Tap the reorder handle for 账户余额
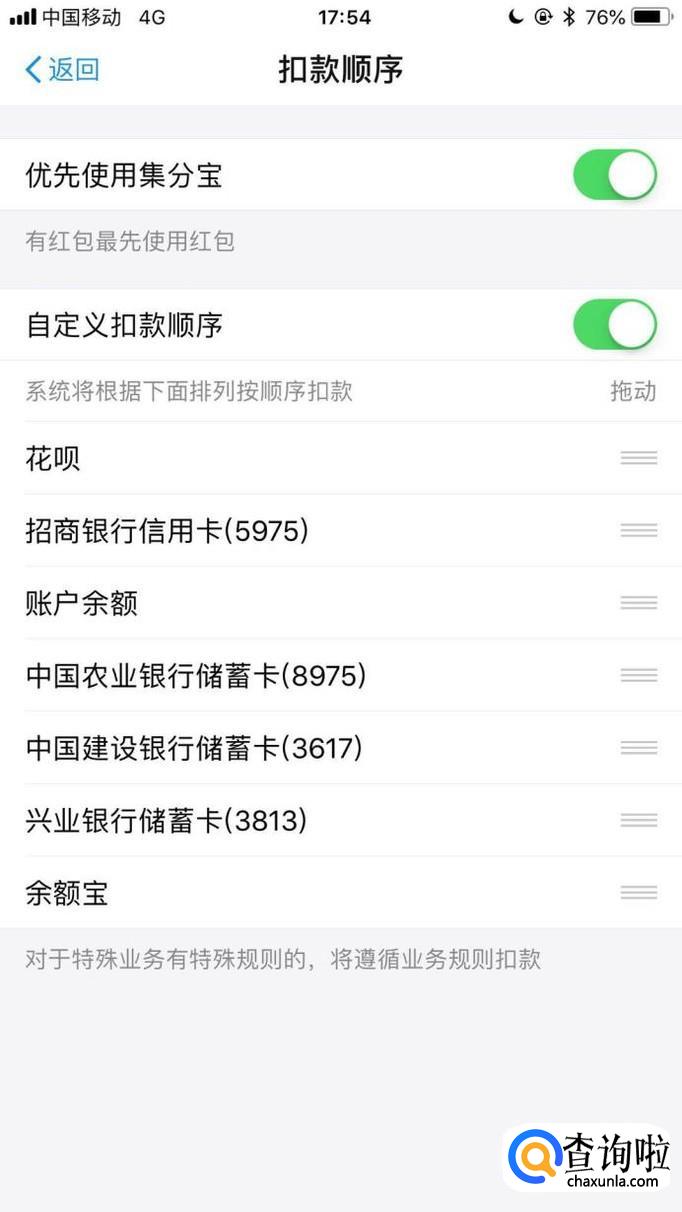This screenshot has height=1212, width=682. click(x=638, y=603)
